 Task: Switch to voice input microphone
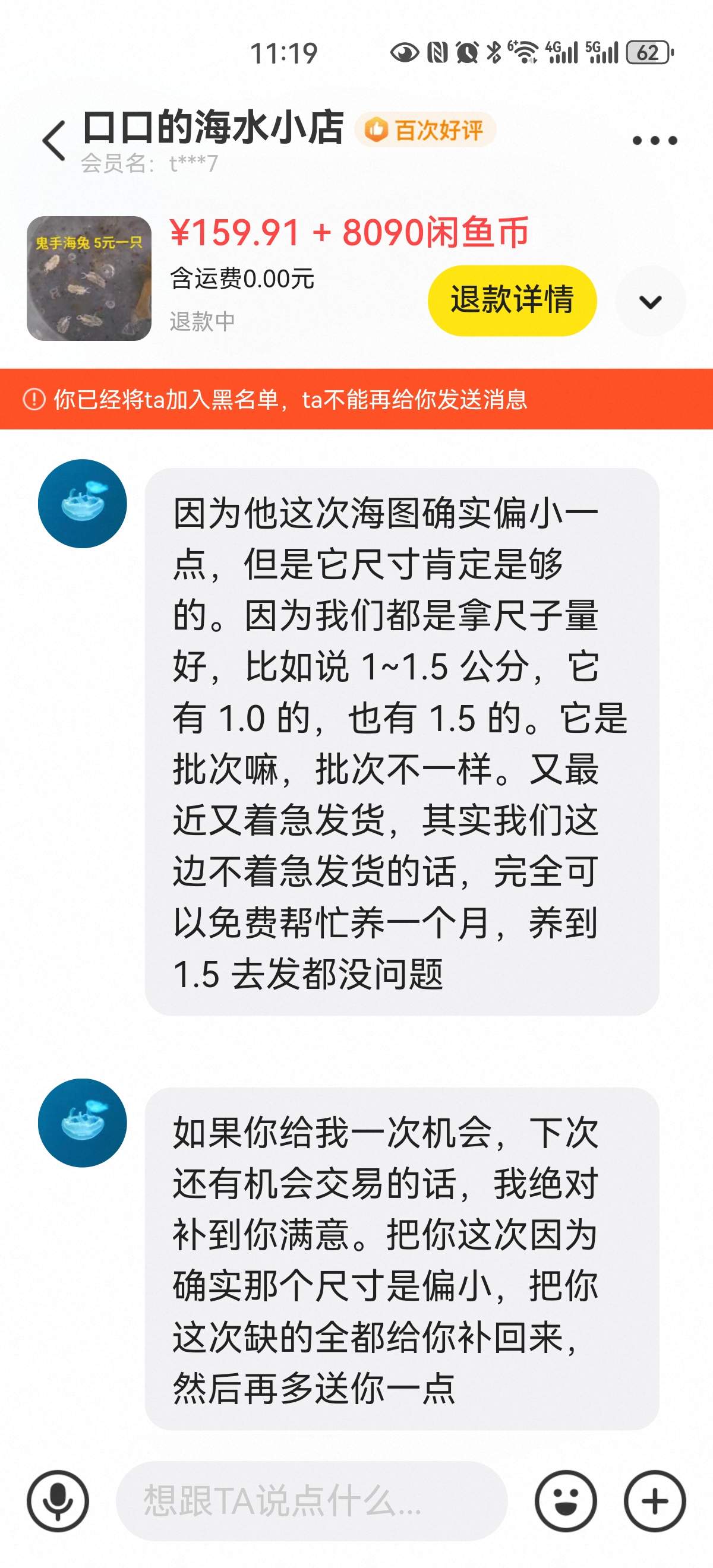click(58, 1501)
